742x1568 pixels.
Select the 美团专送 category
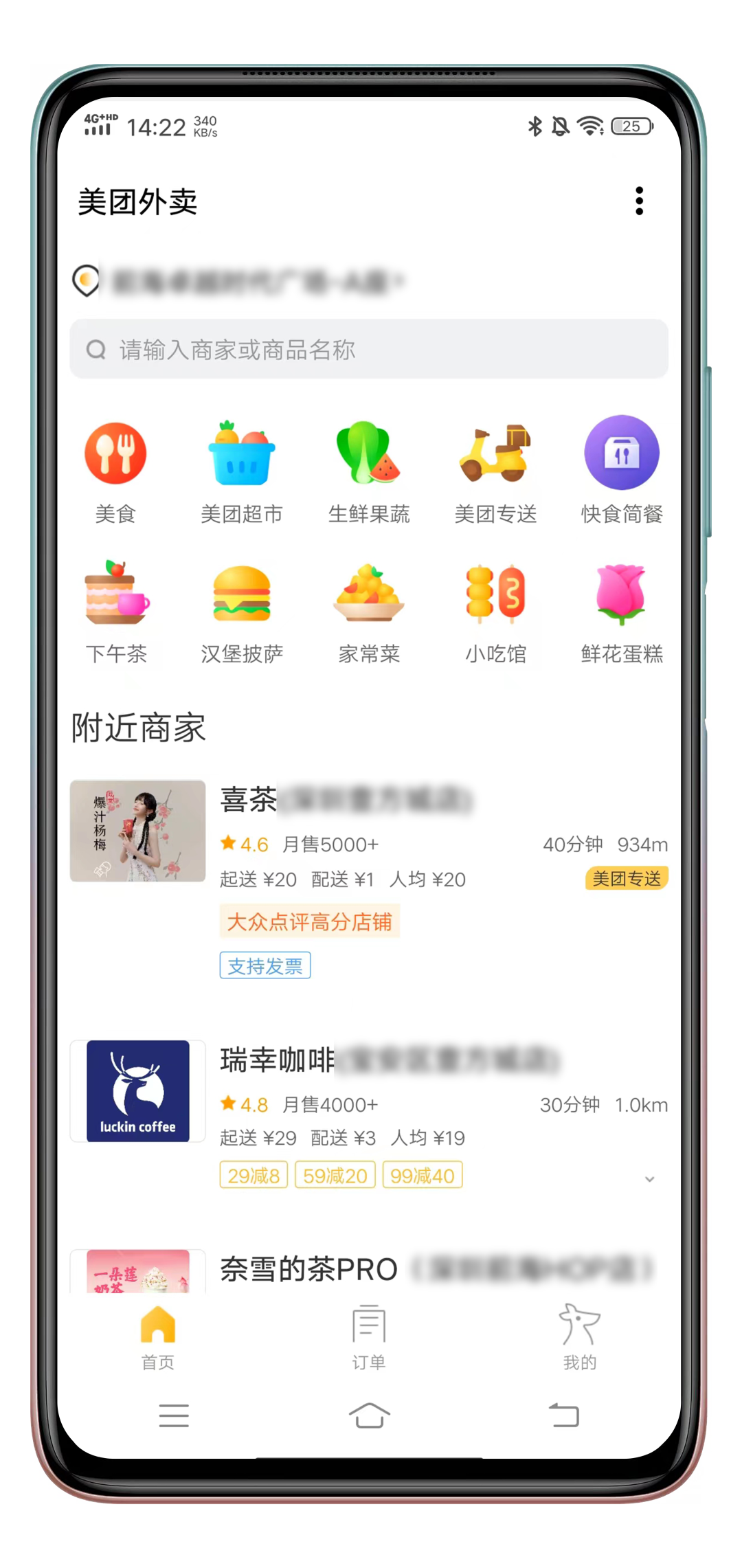tap(495, 470)
